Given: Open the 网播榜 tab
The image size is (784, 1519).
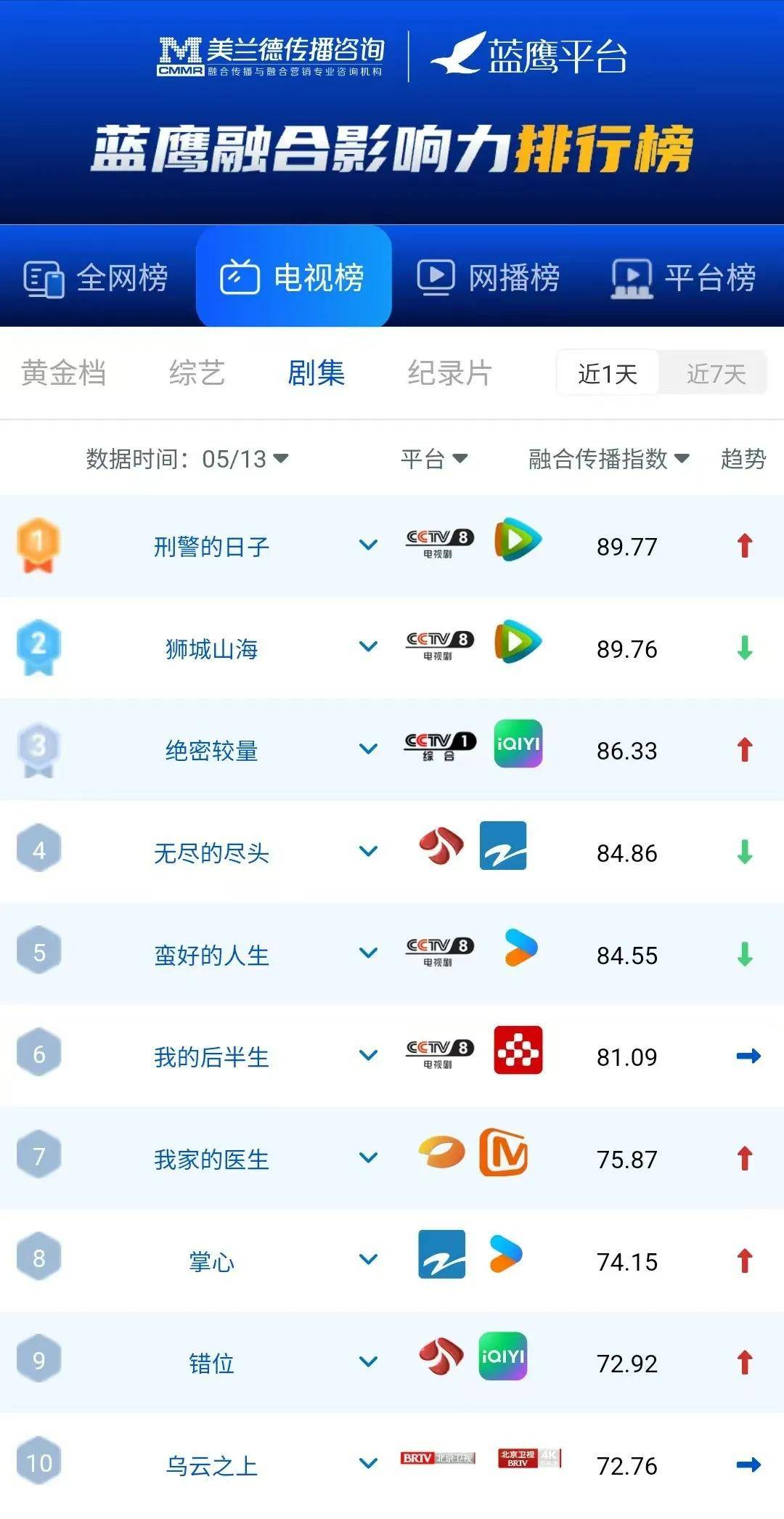Looking at the screenshot, I should [489, 278].
